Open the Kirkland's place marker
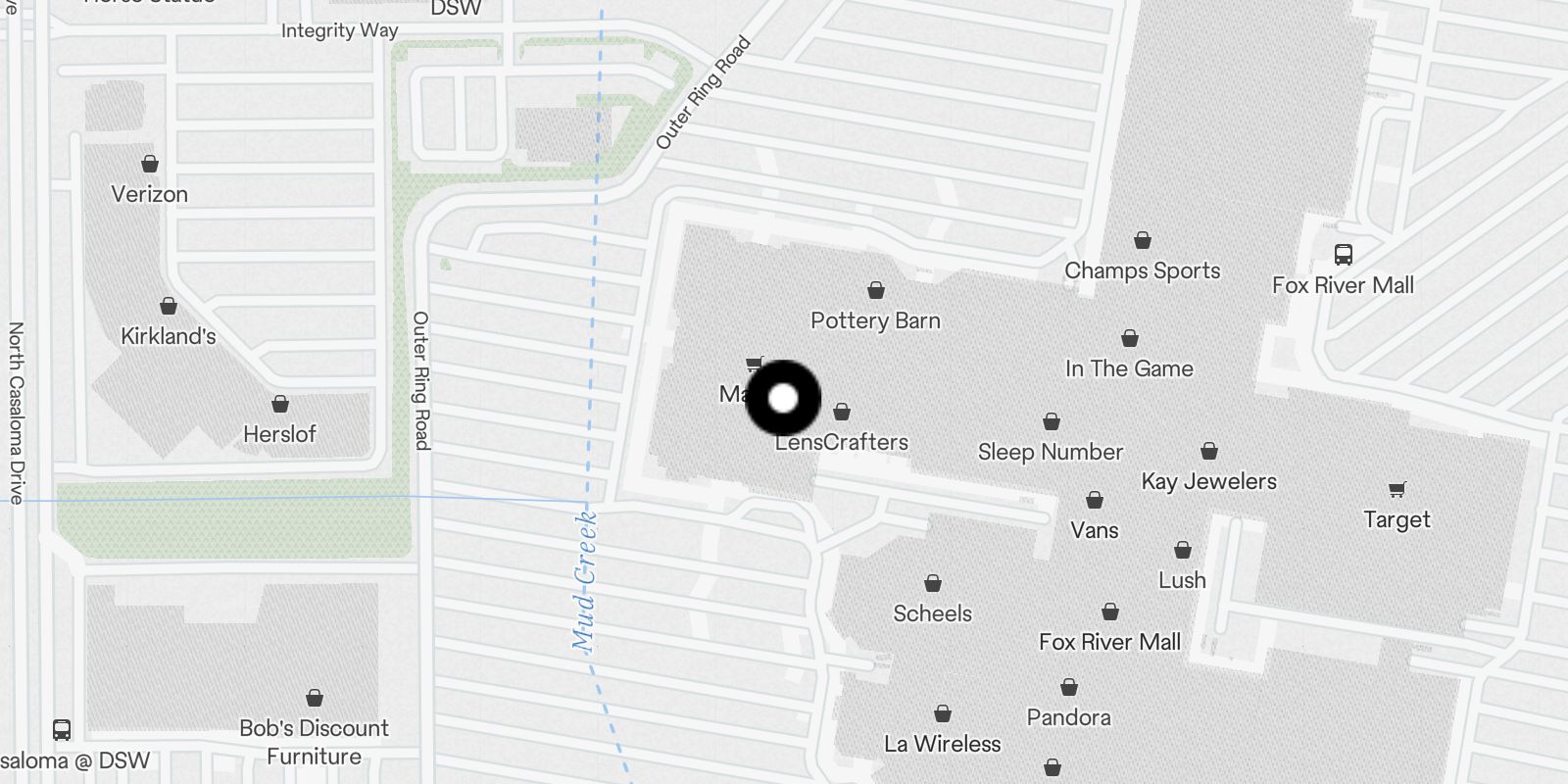The width and height of the screenshot is (1568, 784). coord(169,307)
